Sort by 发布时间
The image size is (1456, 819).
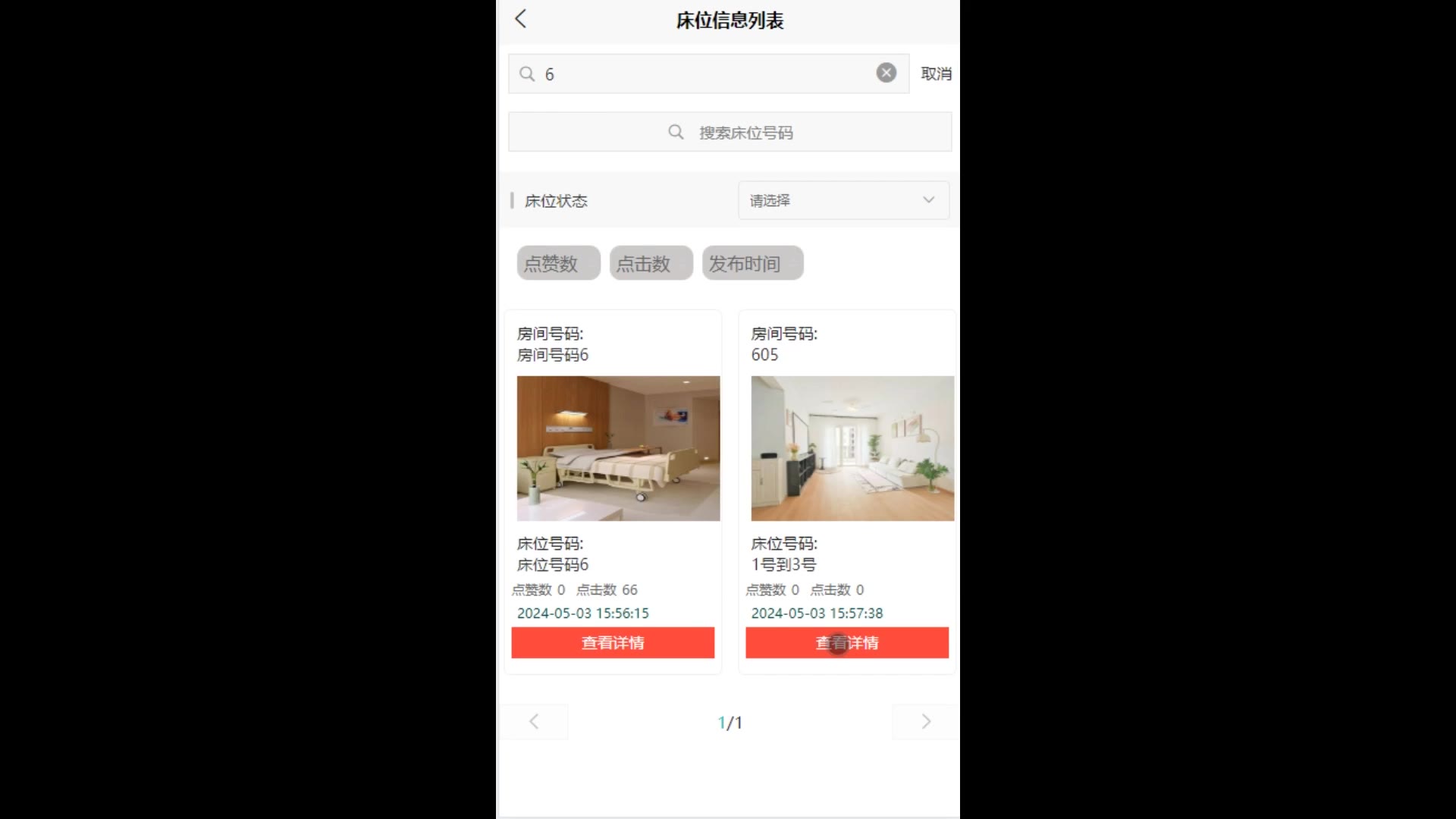point(752,263)
